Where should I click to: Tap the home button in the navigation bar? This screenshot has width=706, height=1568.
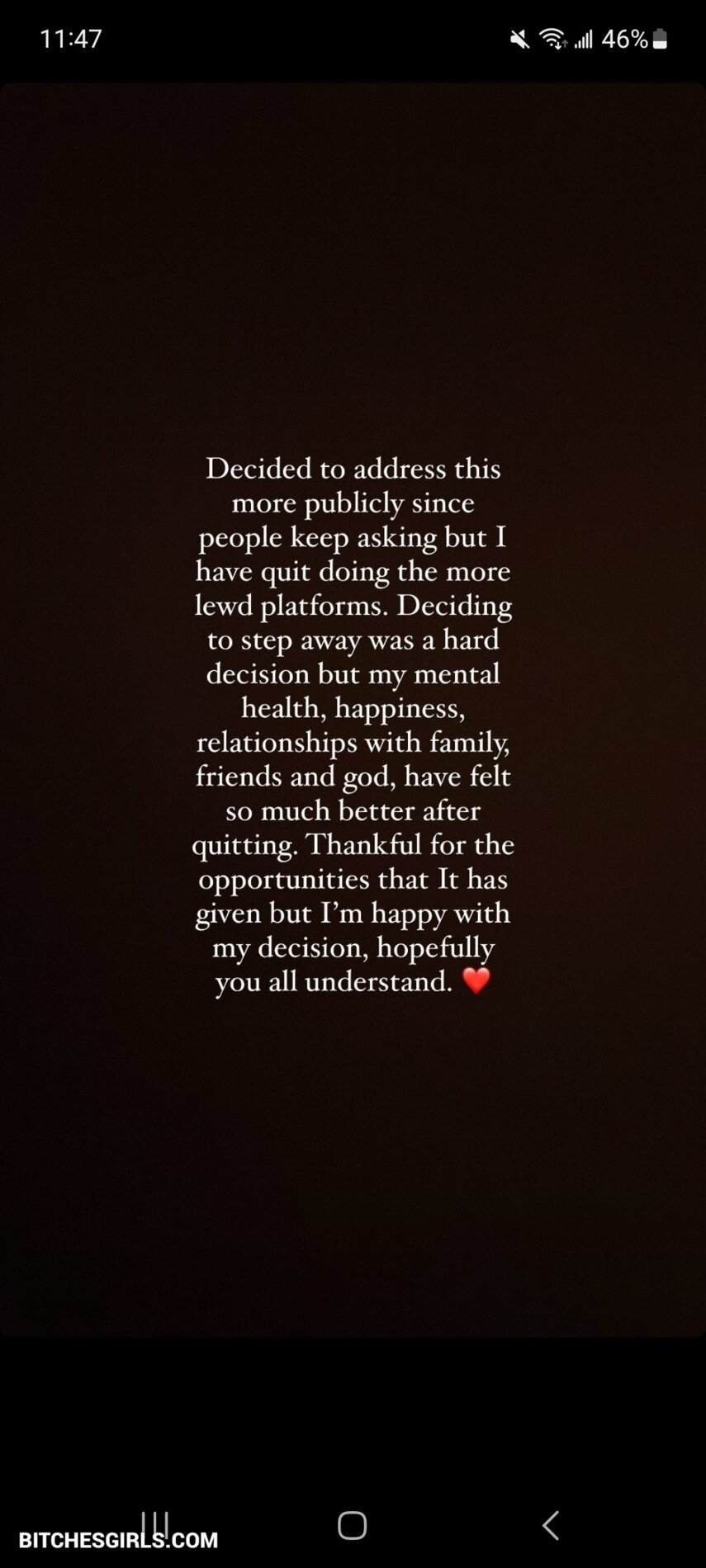tap(353, 1525)
